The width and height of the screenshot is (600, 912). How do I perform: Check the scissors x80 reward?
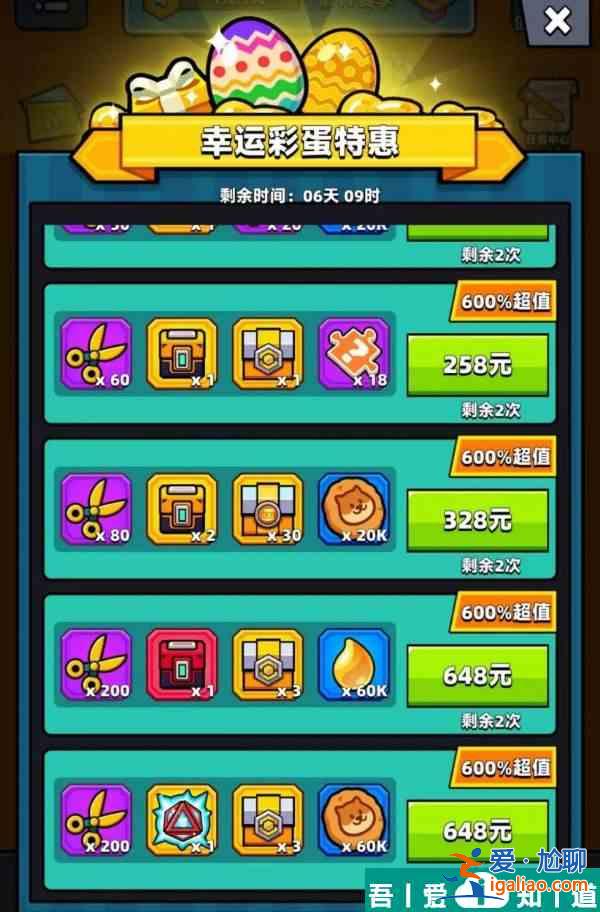tap(96, 509)
